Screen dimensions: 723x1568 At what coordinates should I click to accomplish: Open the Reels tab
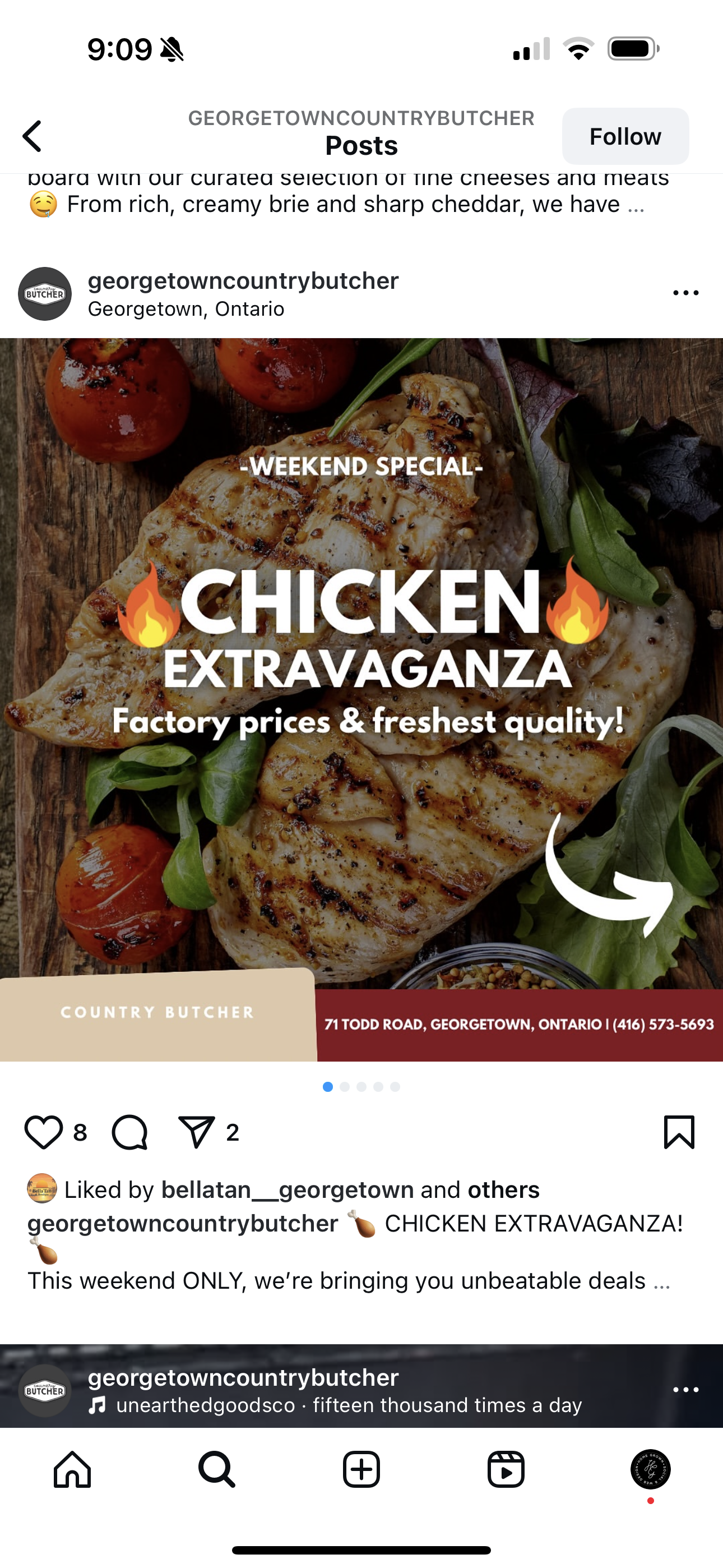506,1469
